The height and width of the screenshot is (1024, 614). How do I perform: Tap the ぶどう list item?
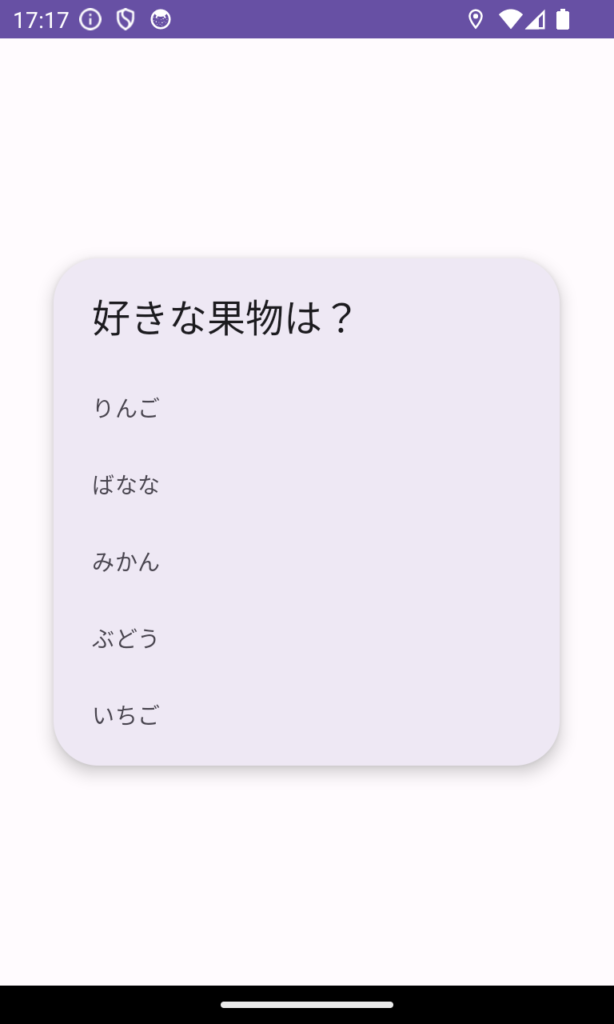(x=306, y=639)
